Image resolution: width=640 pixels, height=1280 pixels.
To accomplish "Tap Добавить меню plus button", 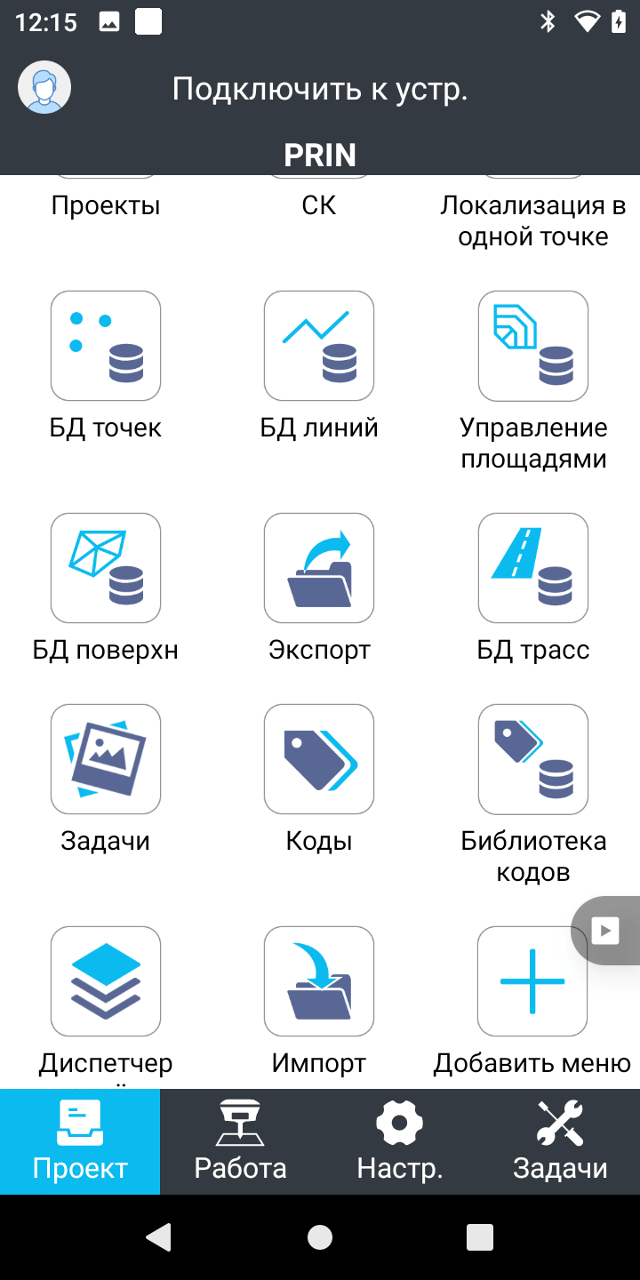I will point(533,981).
